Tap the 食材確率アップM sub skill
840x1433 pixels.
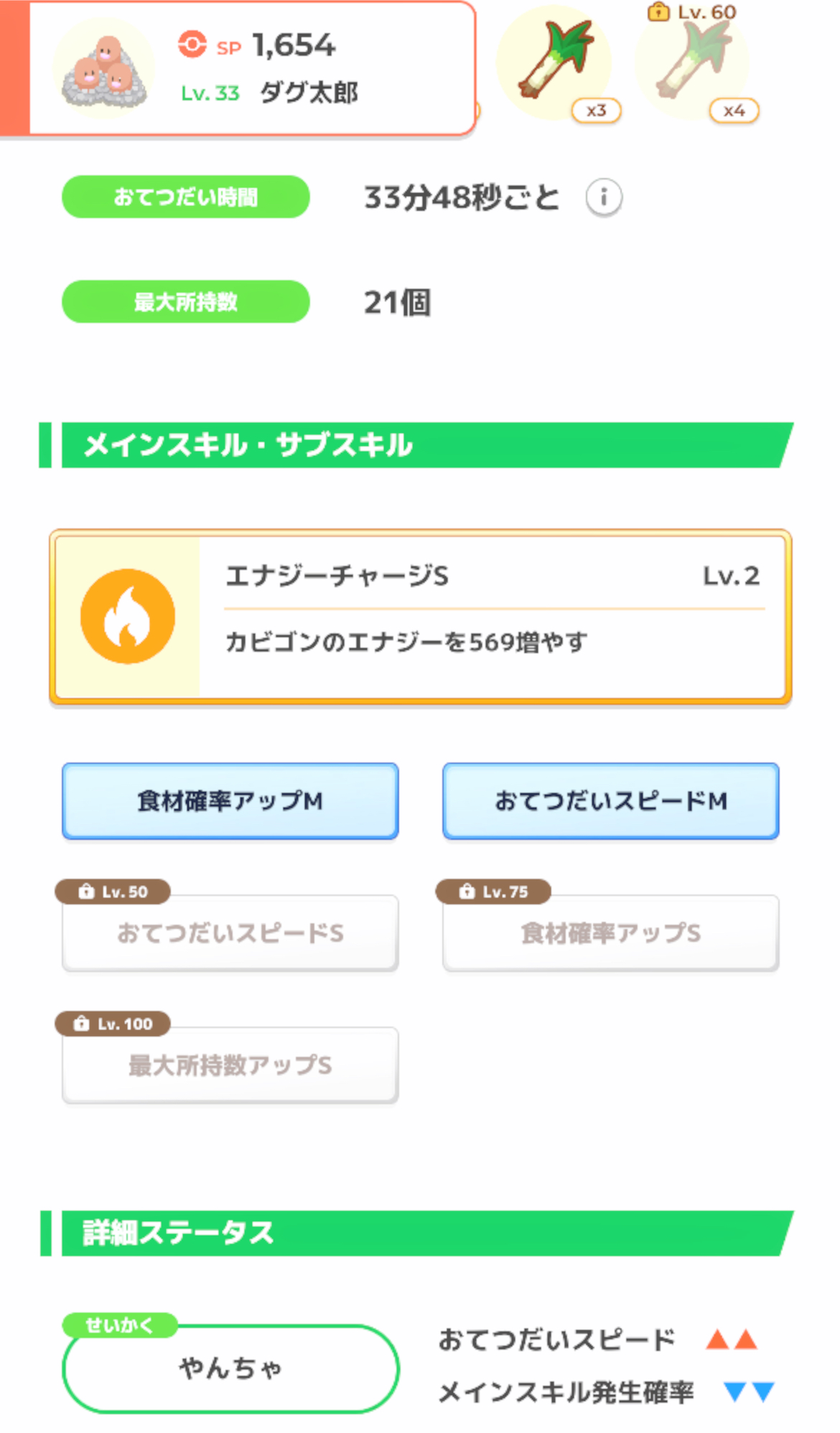tap(230, 800)
